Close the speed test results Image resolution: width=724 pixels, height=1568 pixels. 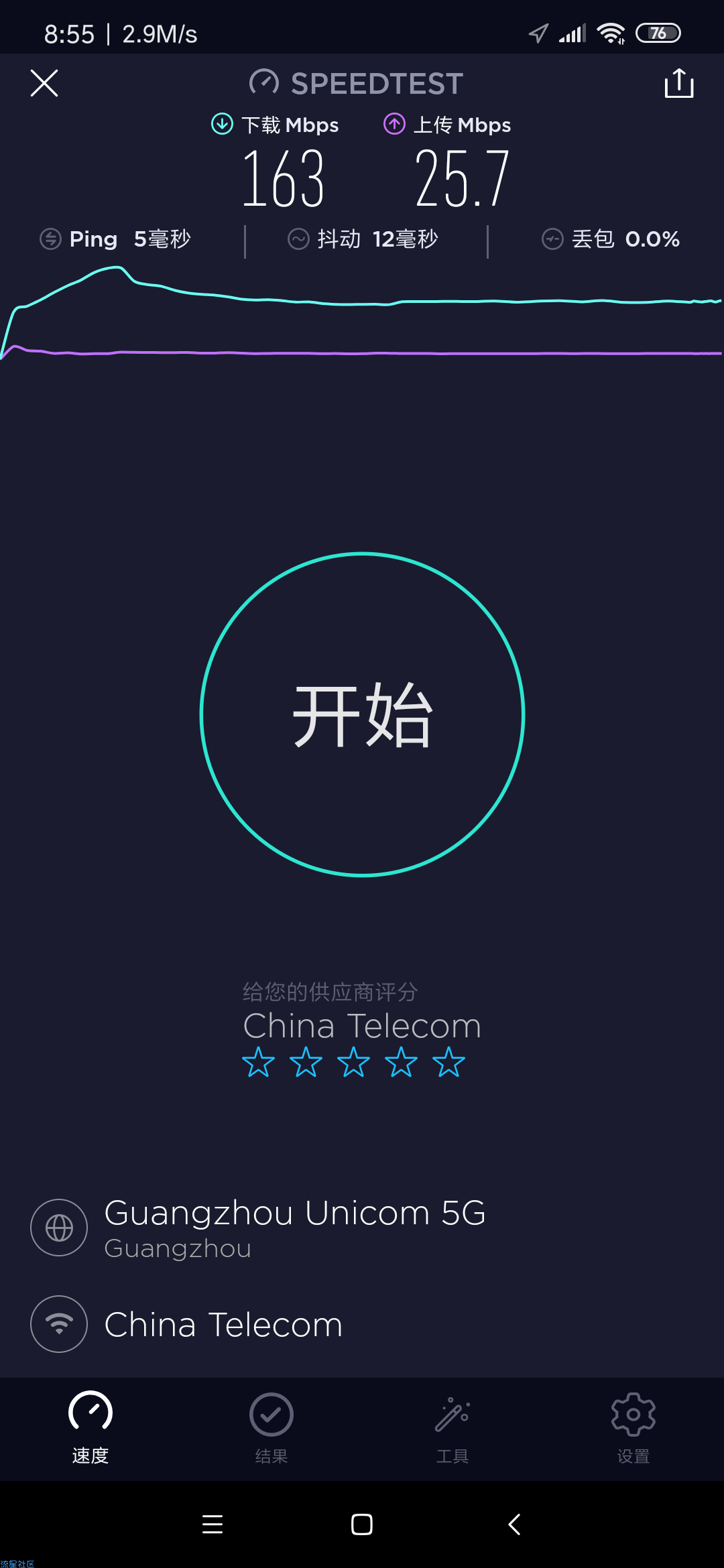tap(44, 83)
